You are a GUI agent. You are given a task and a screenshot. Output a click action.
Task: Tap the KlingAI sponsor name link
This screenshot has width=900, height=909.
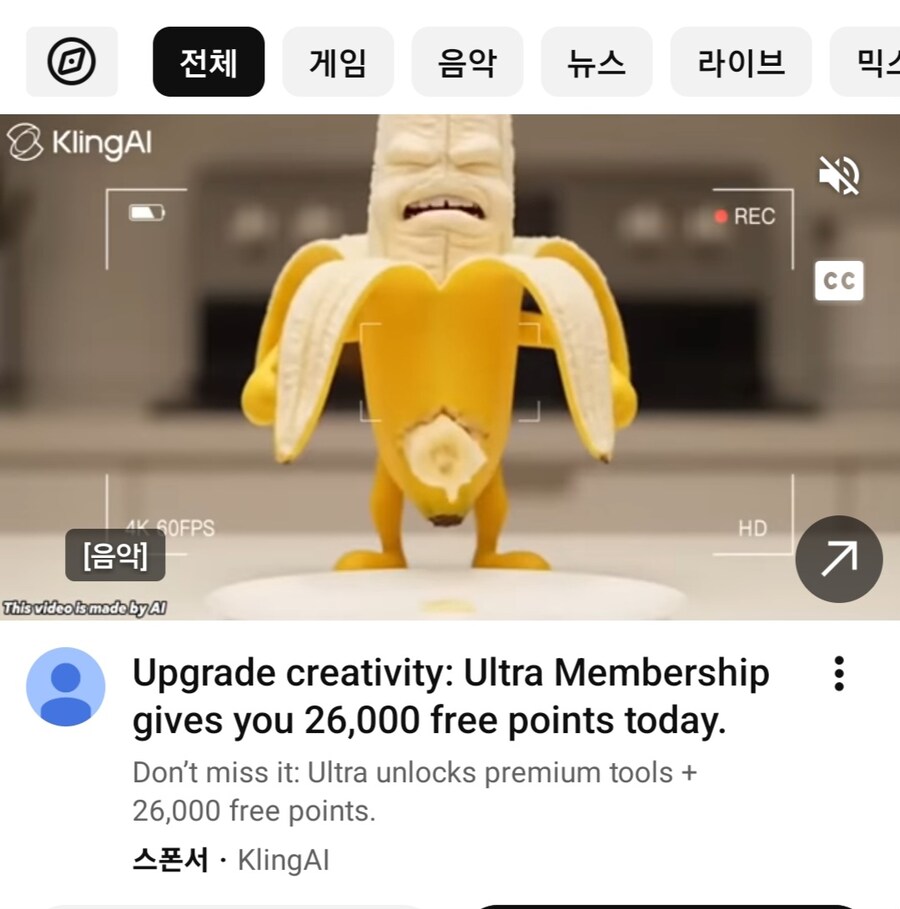click(x=283, y=858)
